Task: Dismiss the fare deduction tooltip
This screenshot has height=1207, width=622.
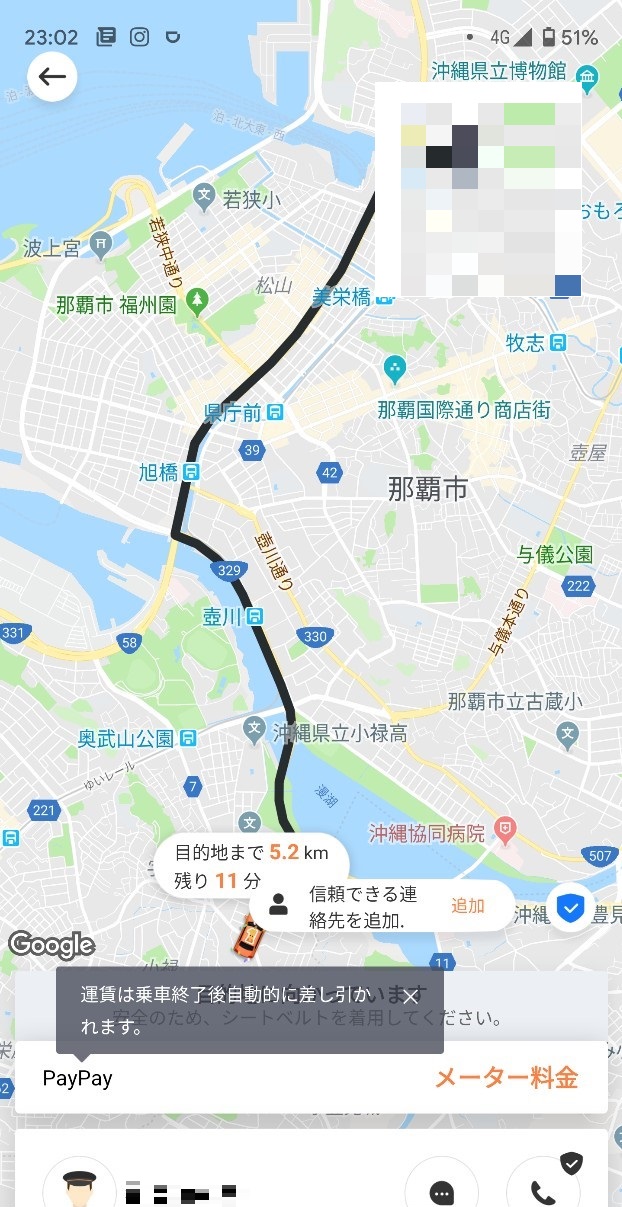Action: point(411,996)
